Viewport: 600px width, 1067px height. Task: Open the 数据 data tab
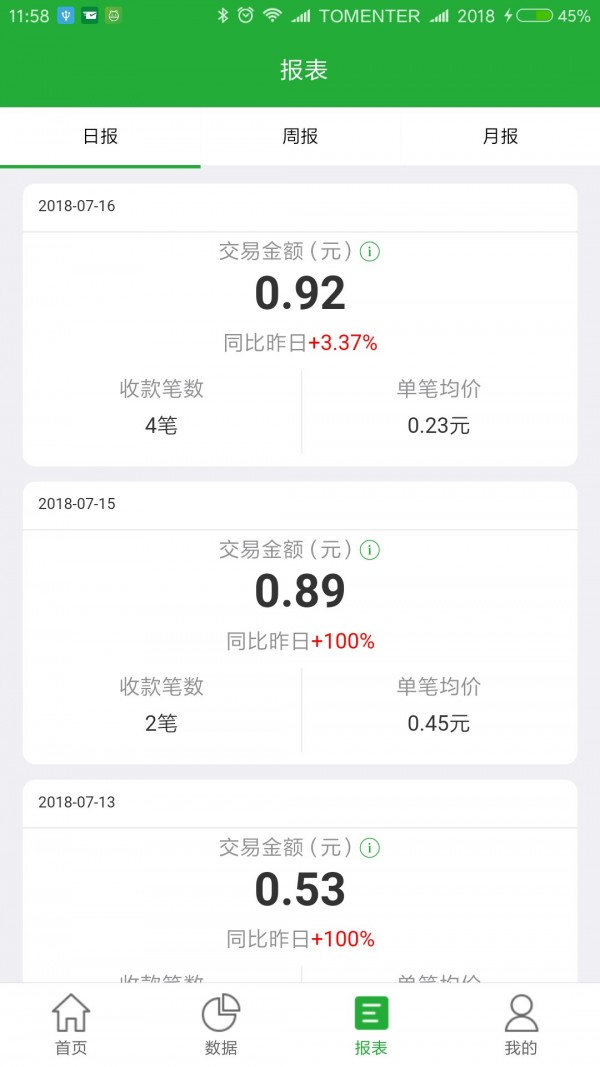pyautogui.click(x=221, y=1025)
